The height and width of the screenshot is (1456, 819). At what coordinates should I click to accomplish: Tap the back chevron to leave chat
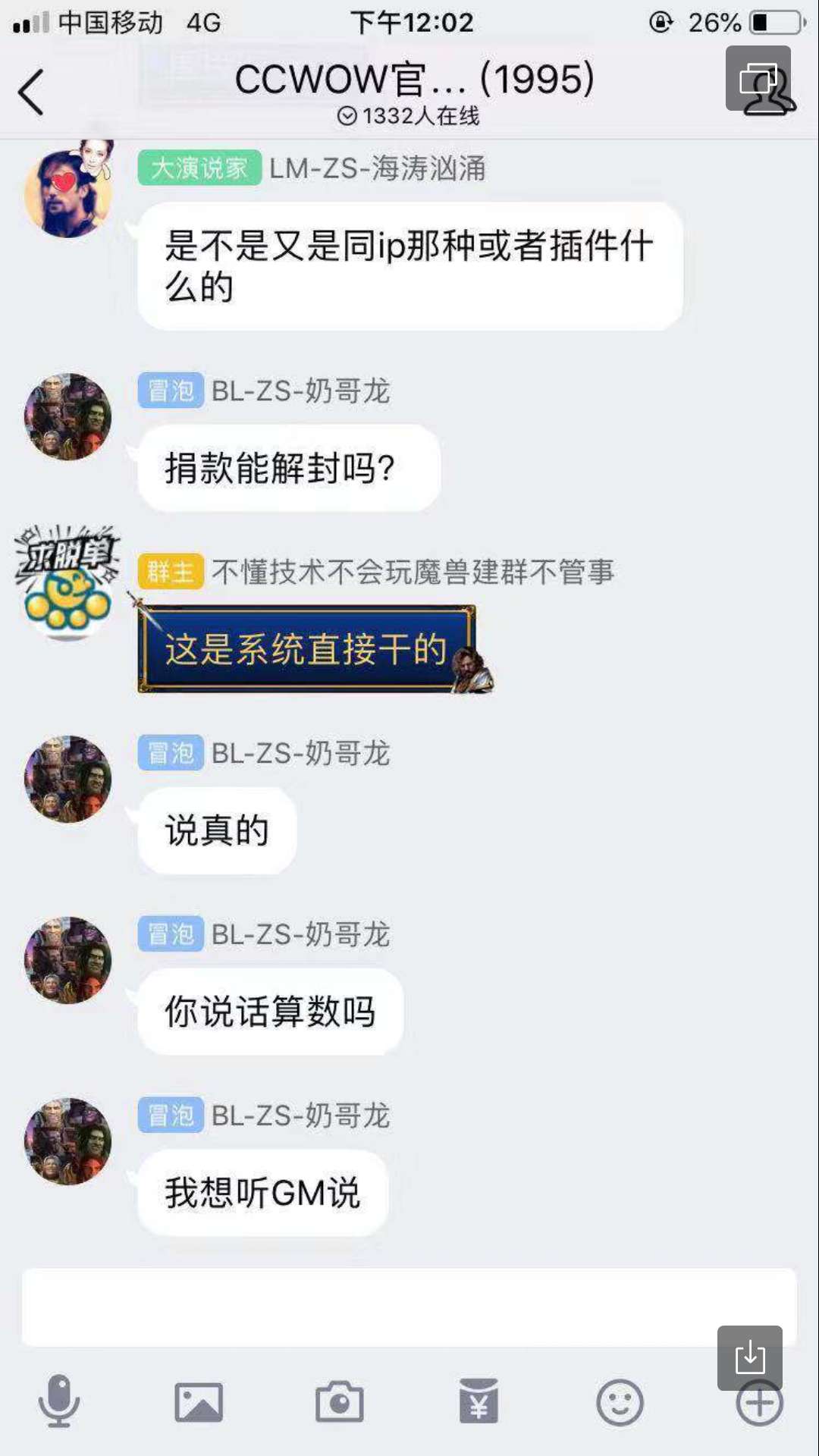[x=30, y=89]
